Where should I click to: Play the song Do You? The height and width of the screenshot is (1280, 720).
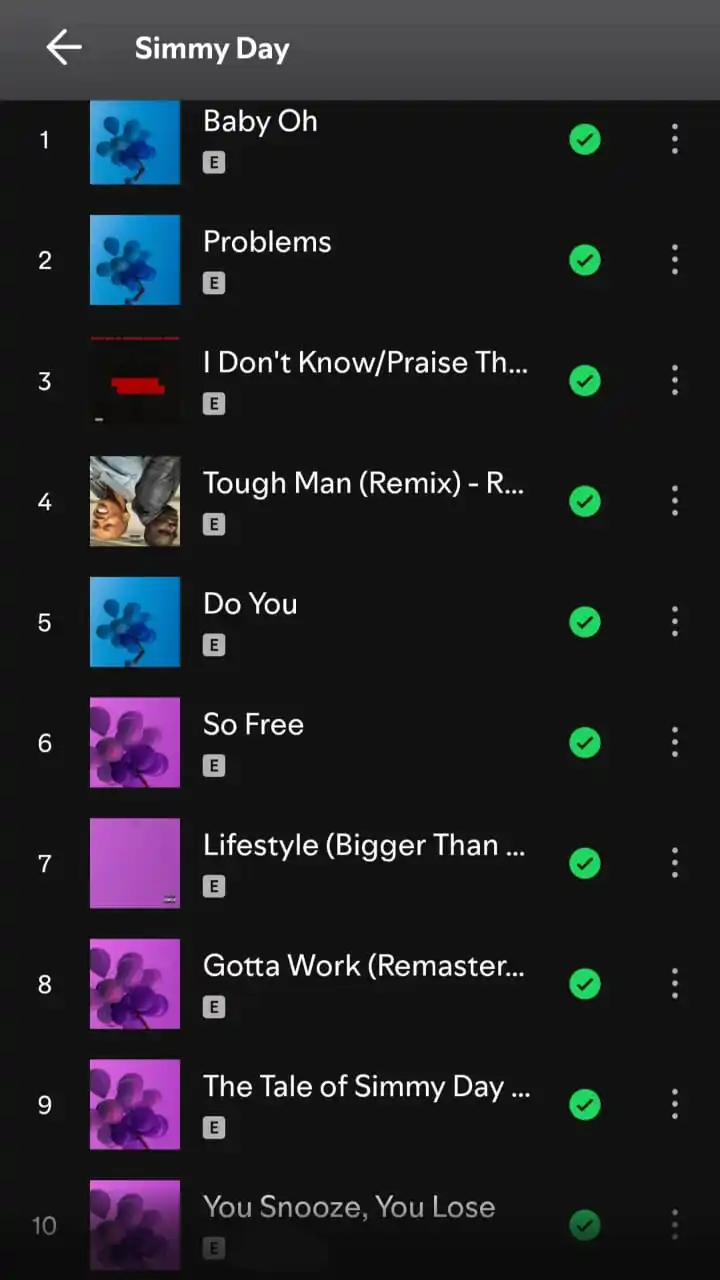250,604
